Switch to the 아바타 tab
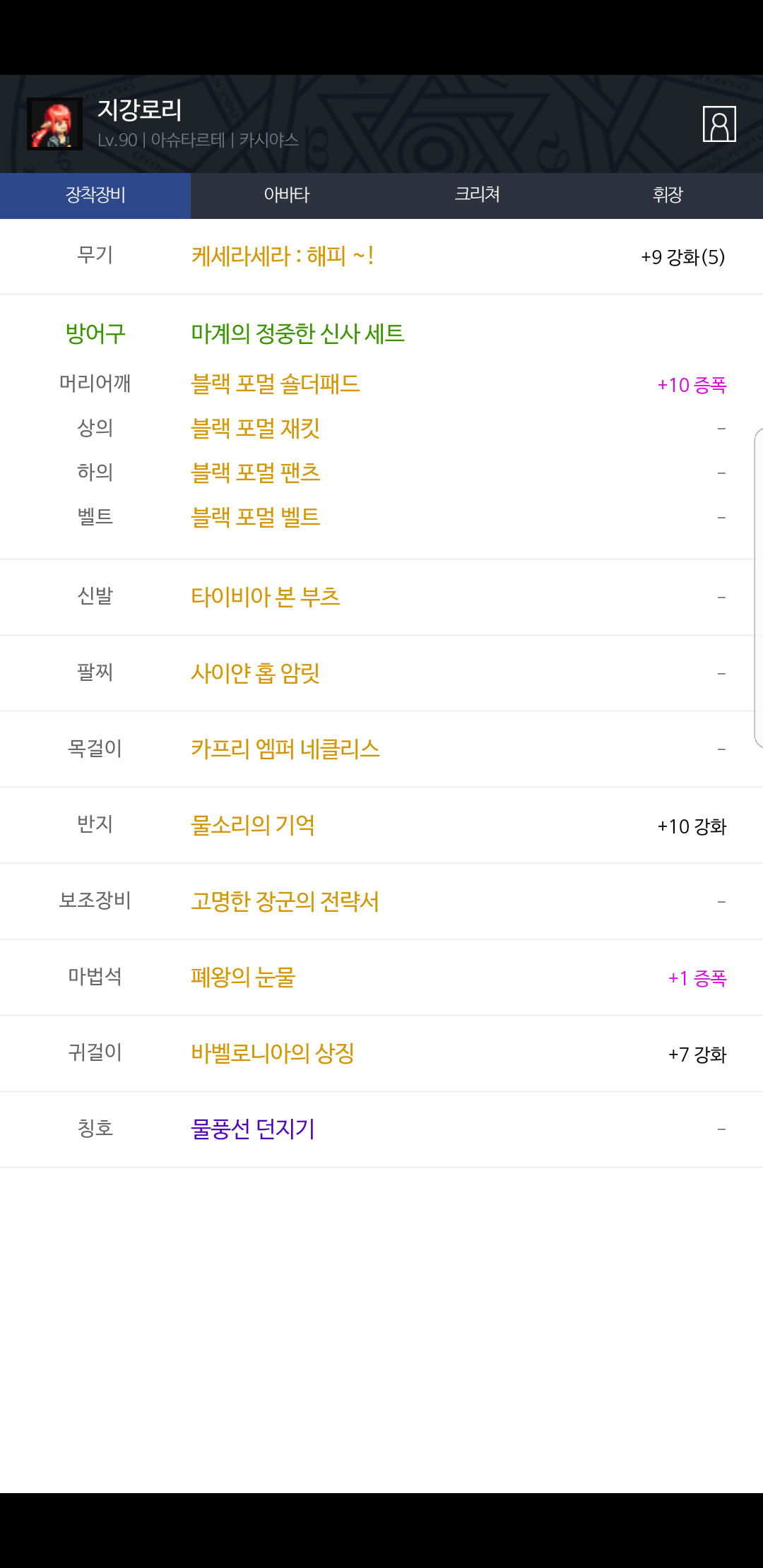The height and width of the screenshot is (1568, 763). [x=286, y=195]
